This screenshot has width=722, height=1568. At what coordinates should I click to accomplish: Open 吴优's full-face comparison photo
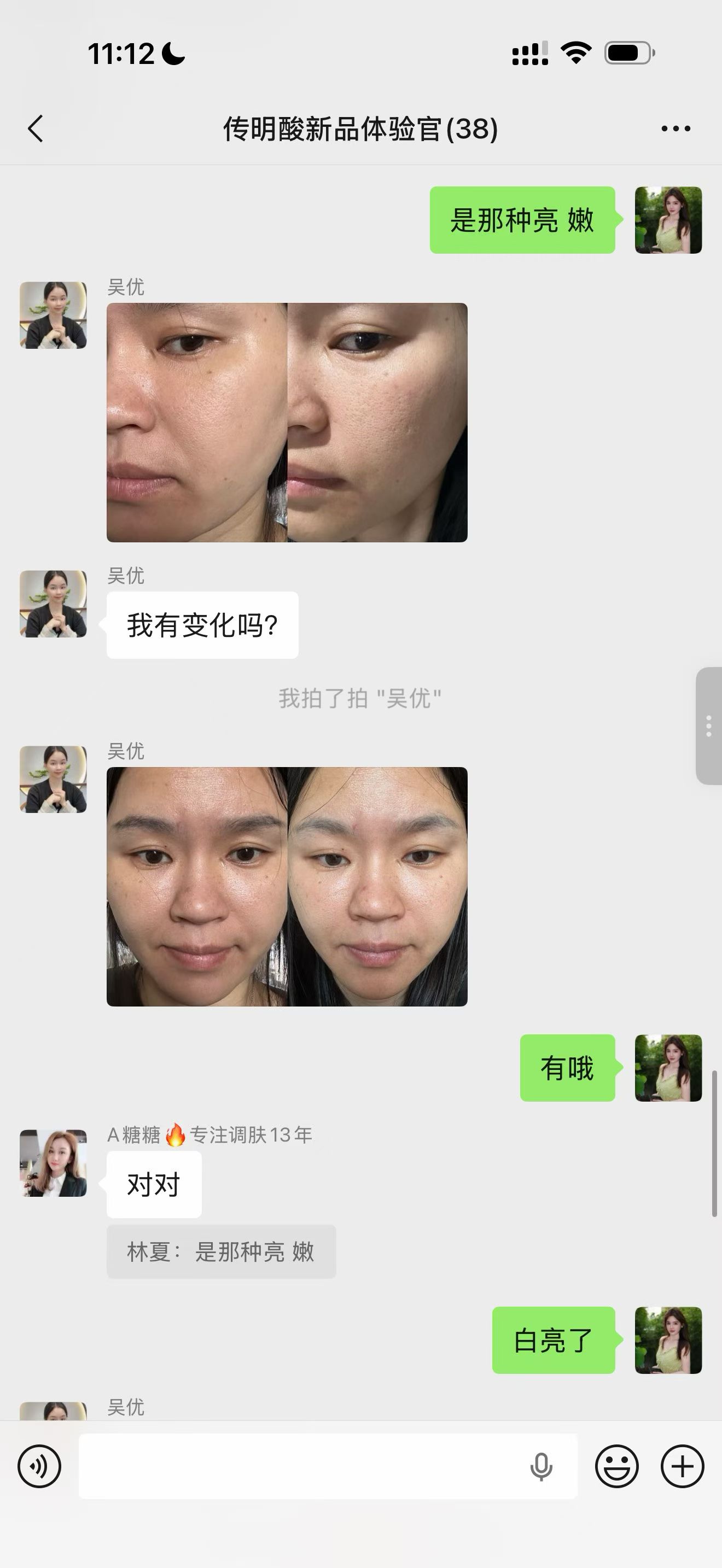(x=287, y=886)
